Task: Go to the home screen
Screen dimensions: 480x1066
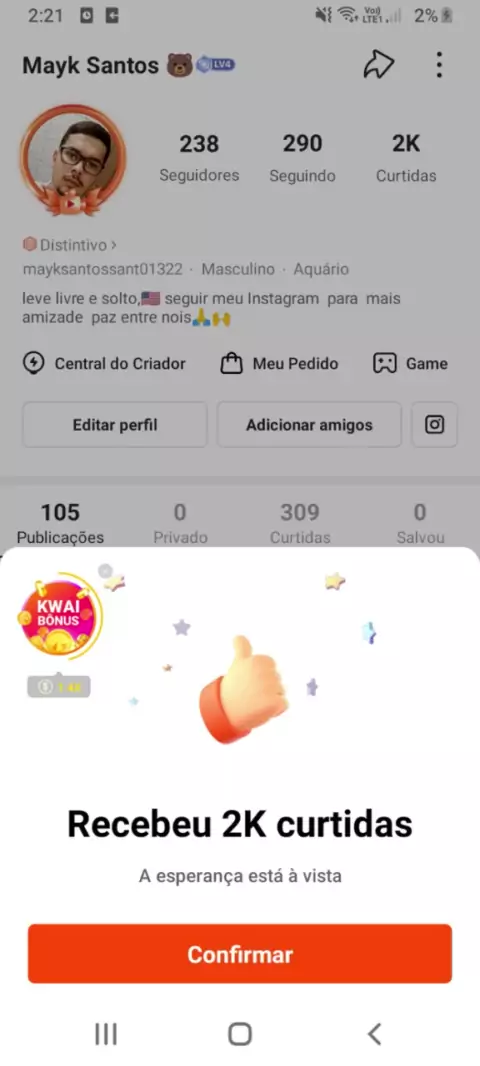Action: click(x=239, y=1033)
